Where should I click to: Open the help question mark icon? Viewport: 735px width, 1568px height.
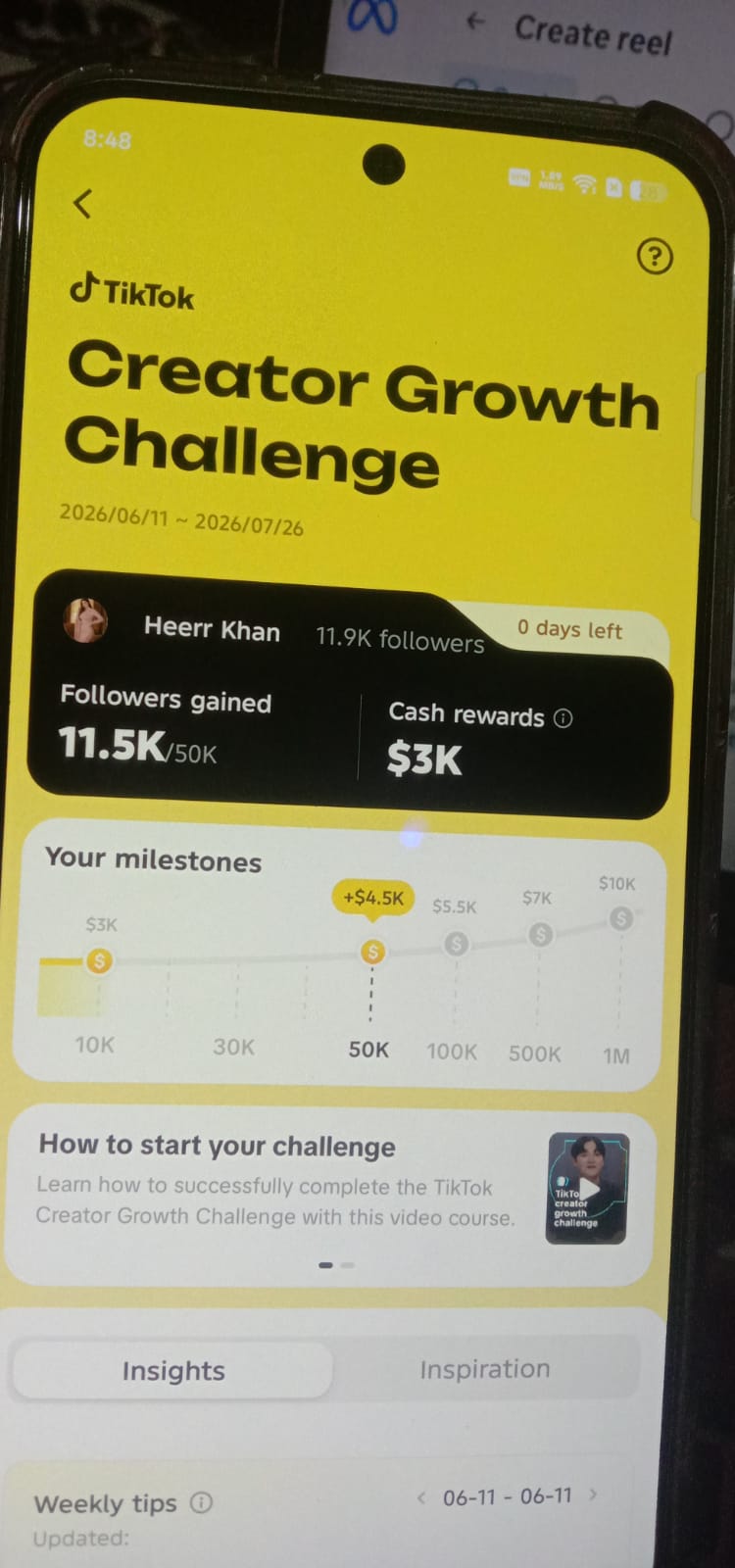pos(655,257)
